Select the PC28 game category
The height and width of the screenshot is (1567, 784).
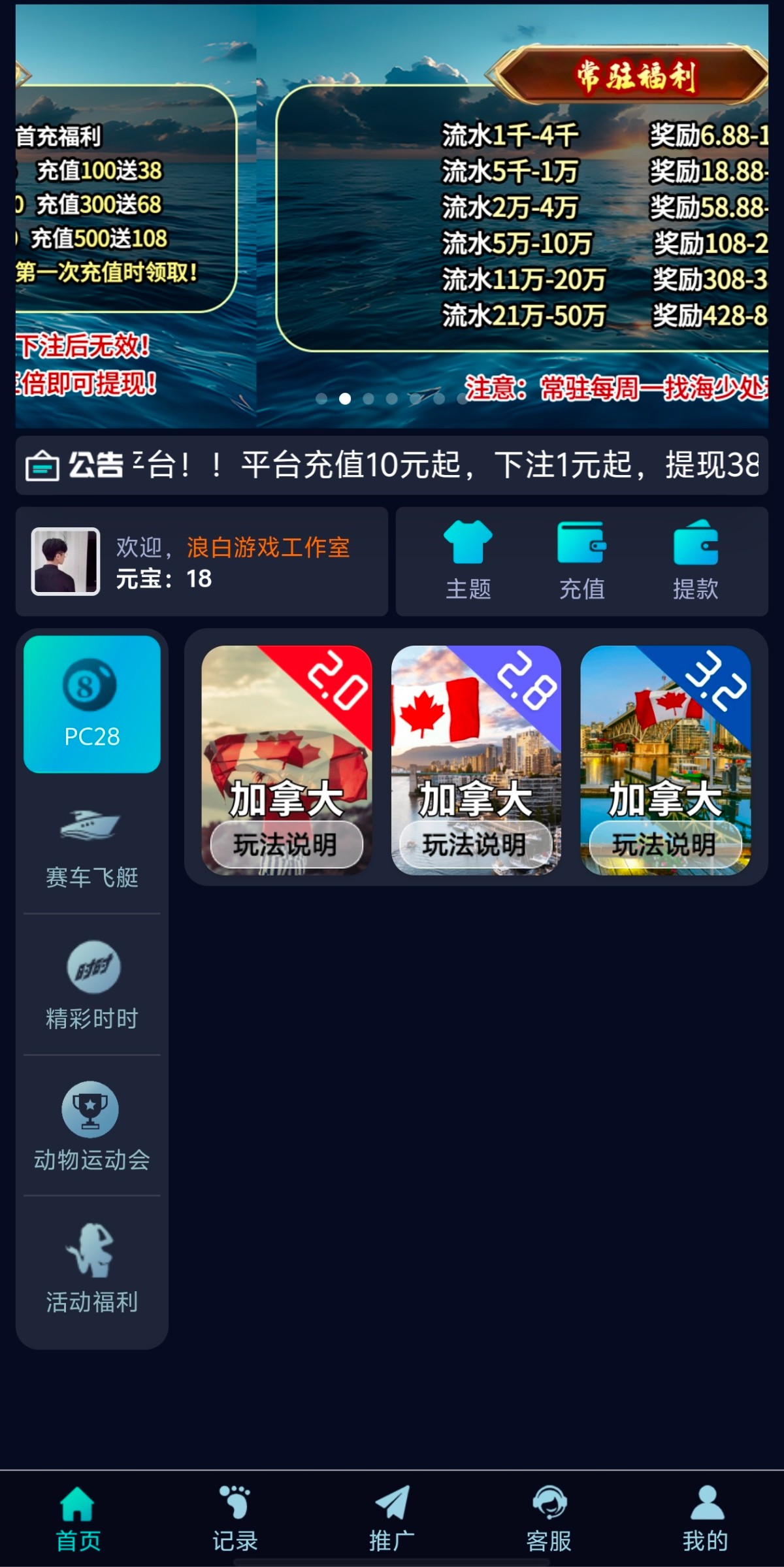pyautogui.click(x=92, y=704)
